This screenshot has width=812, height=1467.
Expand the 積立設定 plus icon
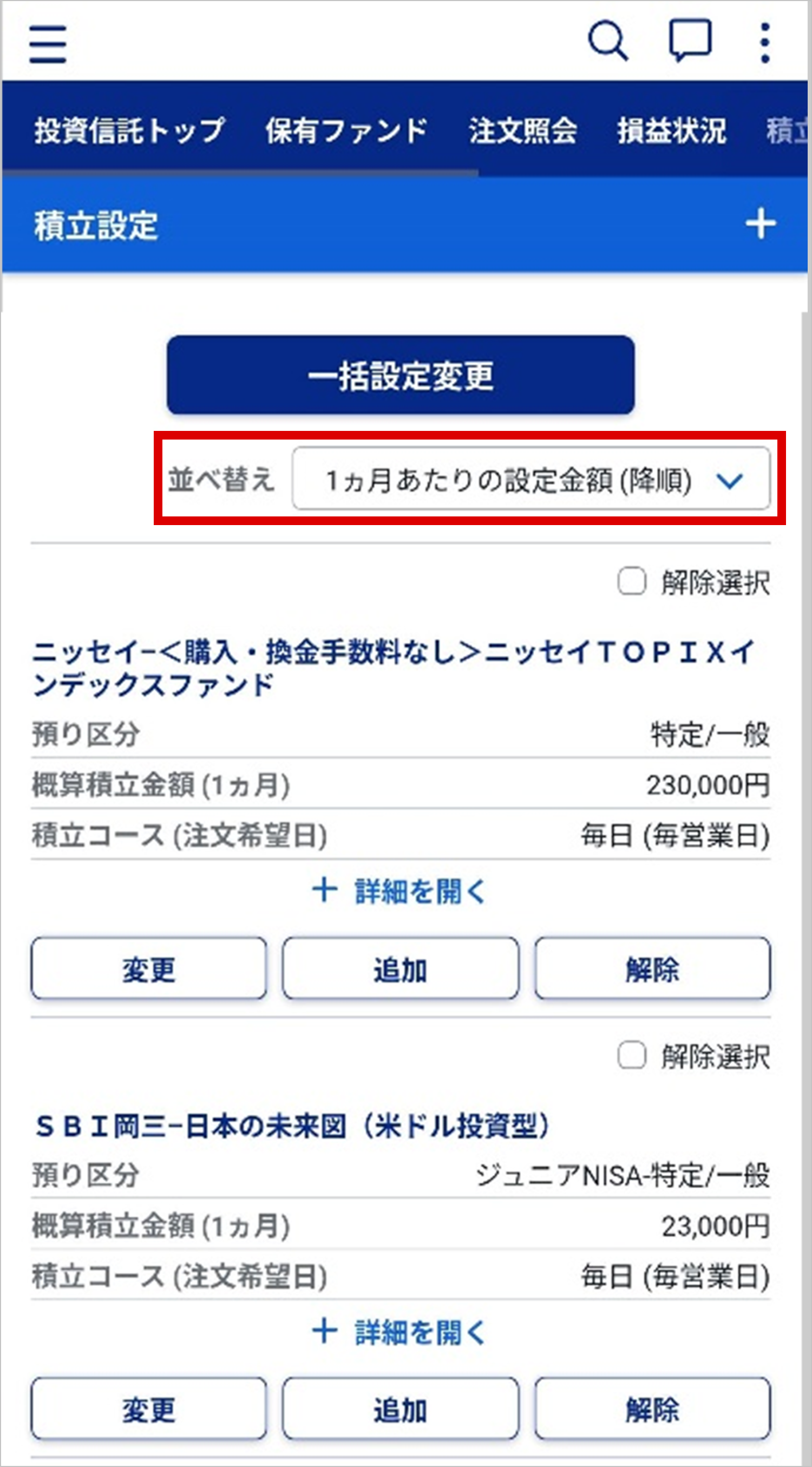pos(761,224)
